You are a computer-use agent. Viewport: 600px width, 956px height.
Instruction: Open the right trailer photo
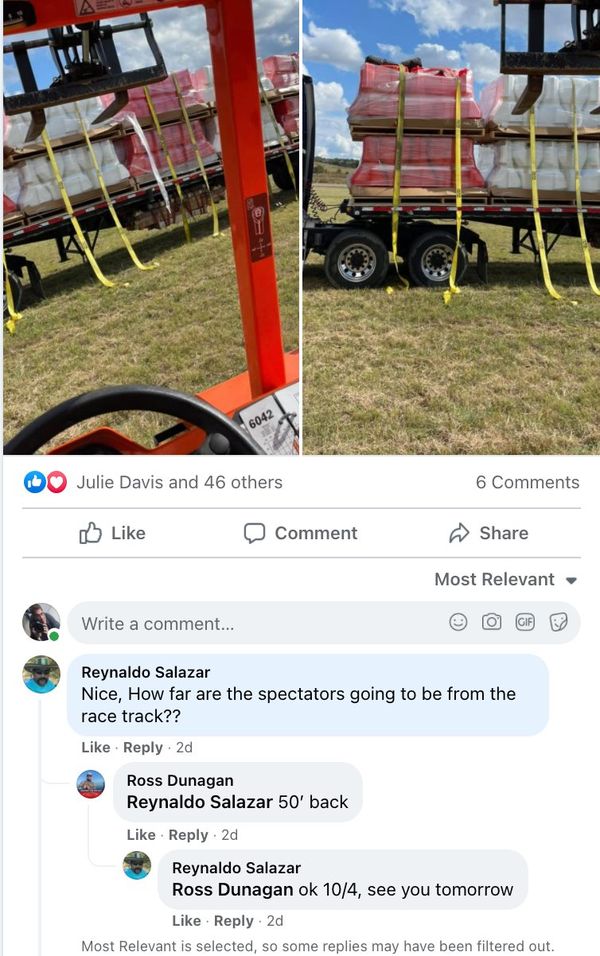450,228
